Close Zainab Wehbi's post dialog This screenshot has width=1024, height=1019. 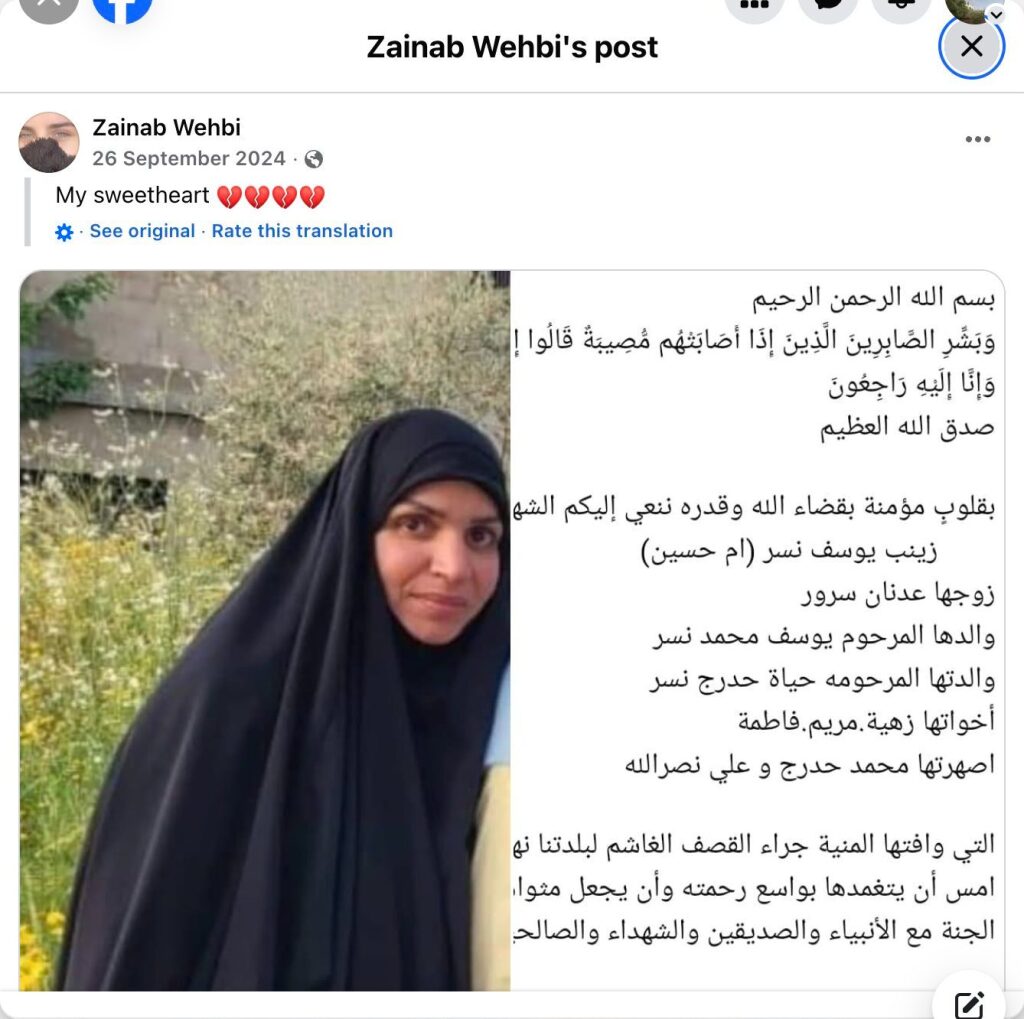(x=971, y=46)
